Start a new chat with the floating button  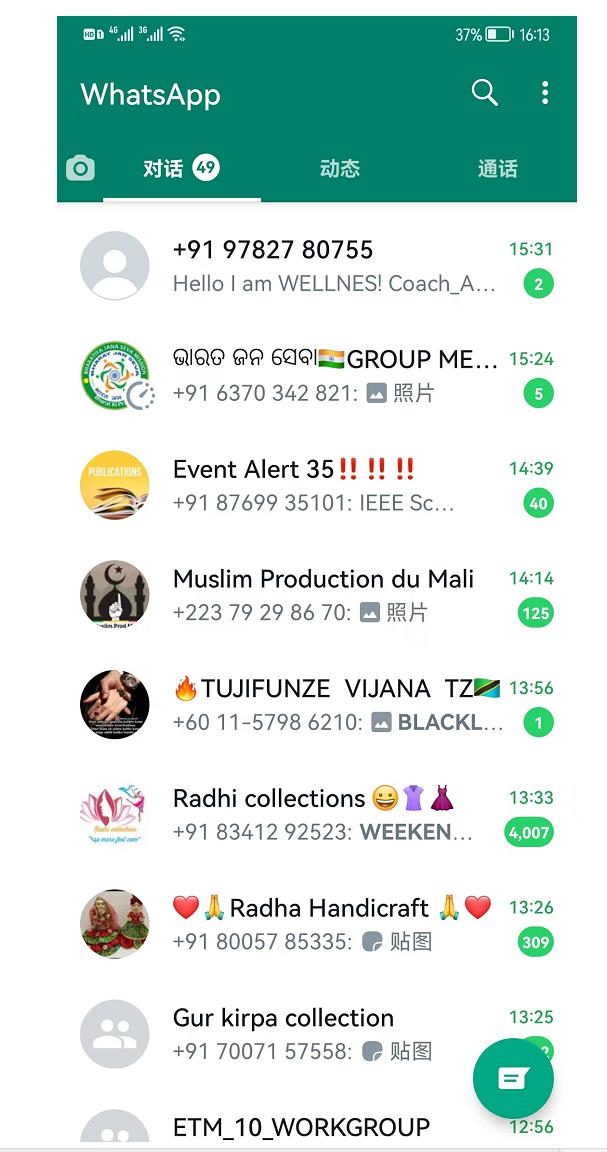pos(513,1078)
